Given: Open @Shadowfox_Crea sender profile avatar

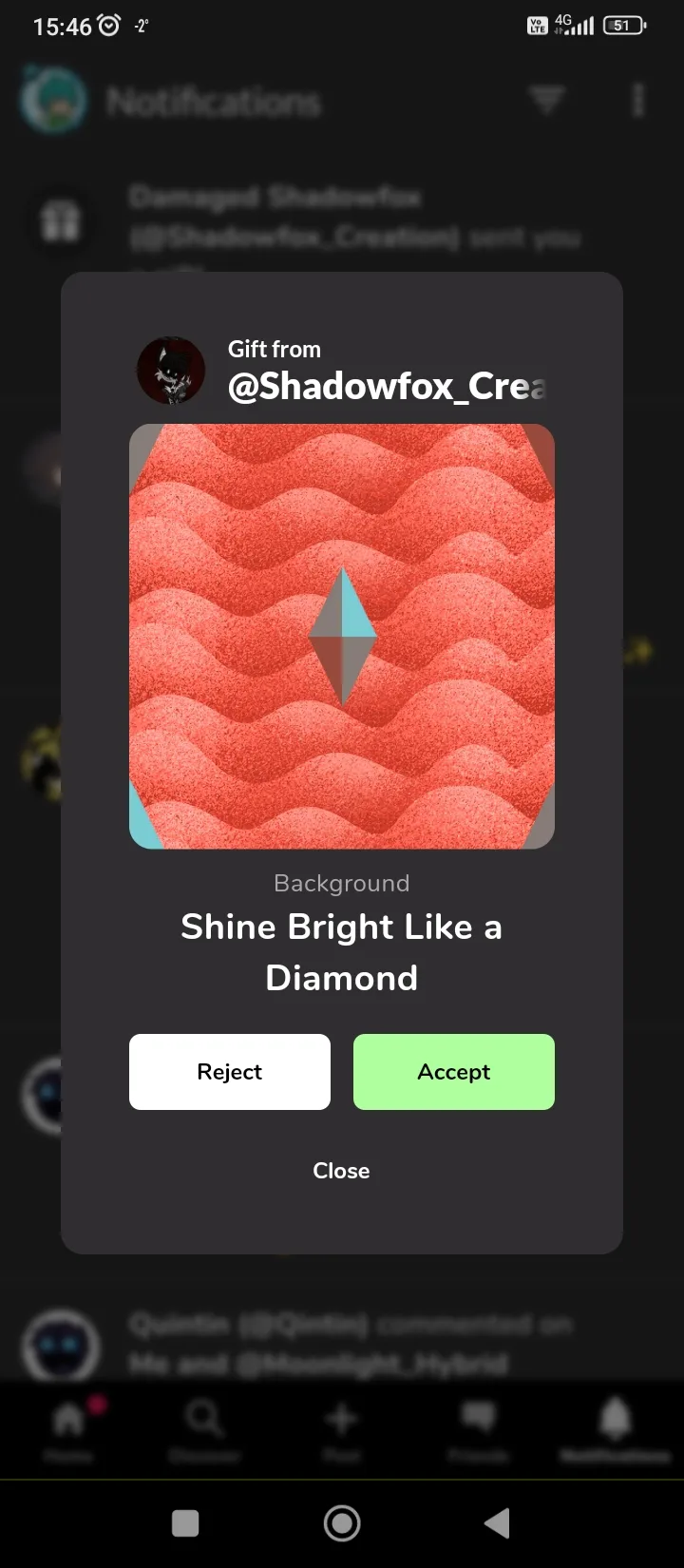Looking at the screenshot, I should [x=171, y=371].
